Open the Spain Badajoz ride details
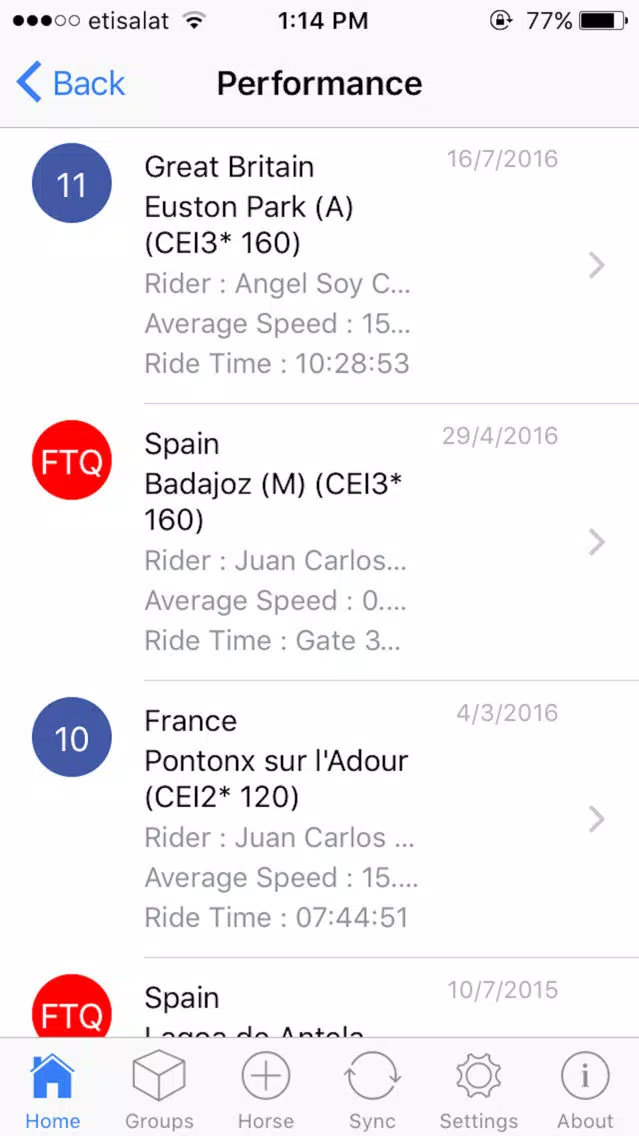 320,542
